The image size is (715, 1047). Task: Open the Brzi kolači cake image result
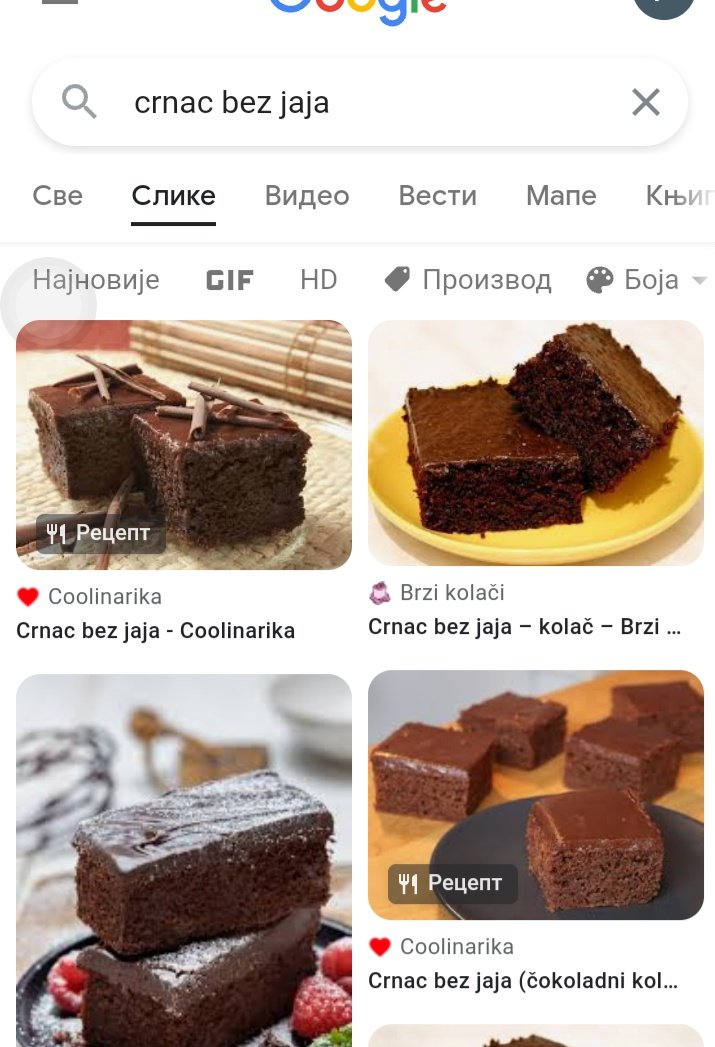(x=536, y=442)
